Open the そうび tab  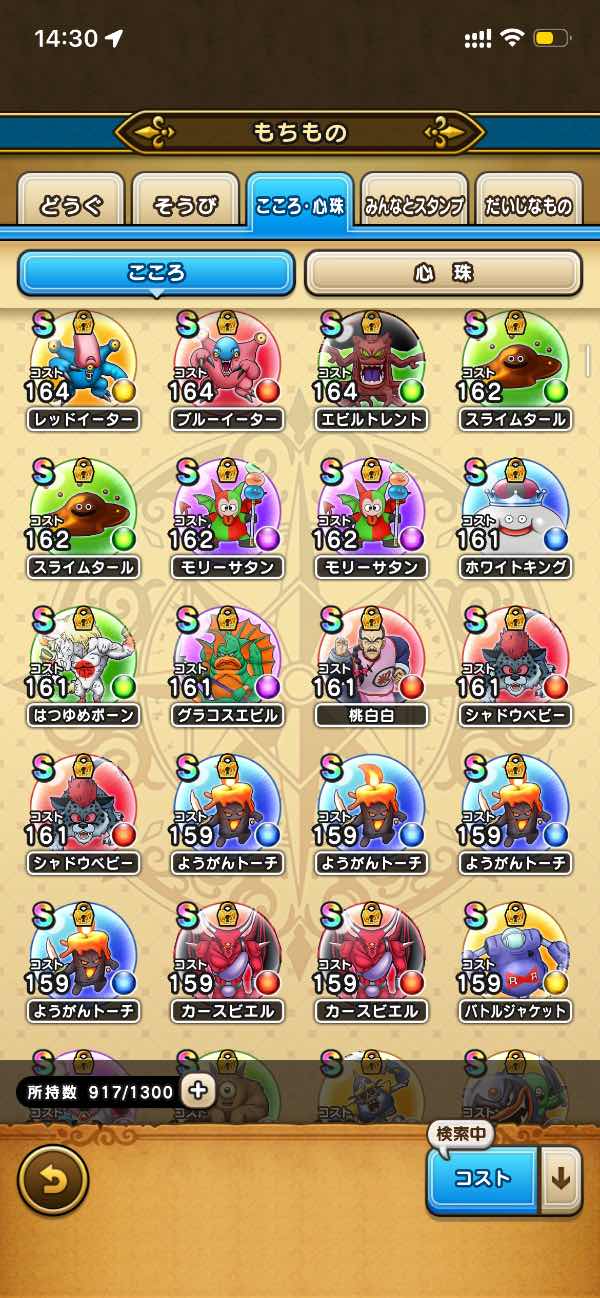tap(185, 205)
